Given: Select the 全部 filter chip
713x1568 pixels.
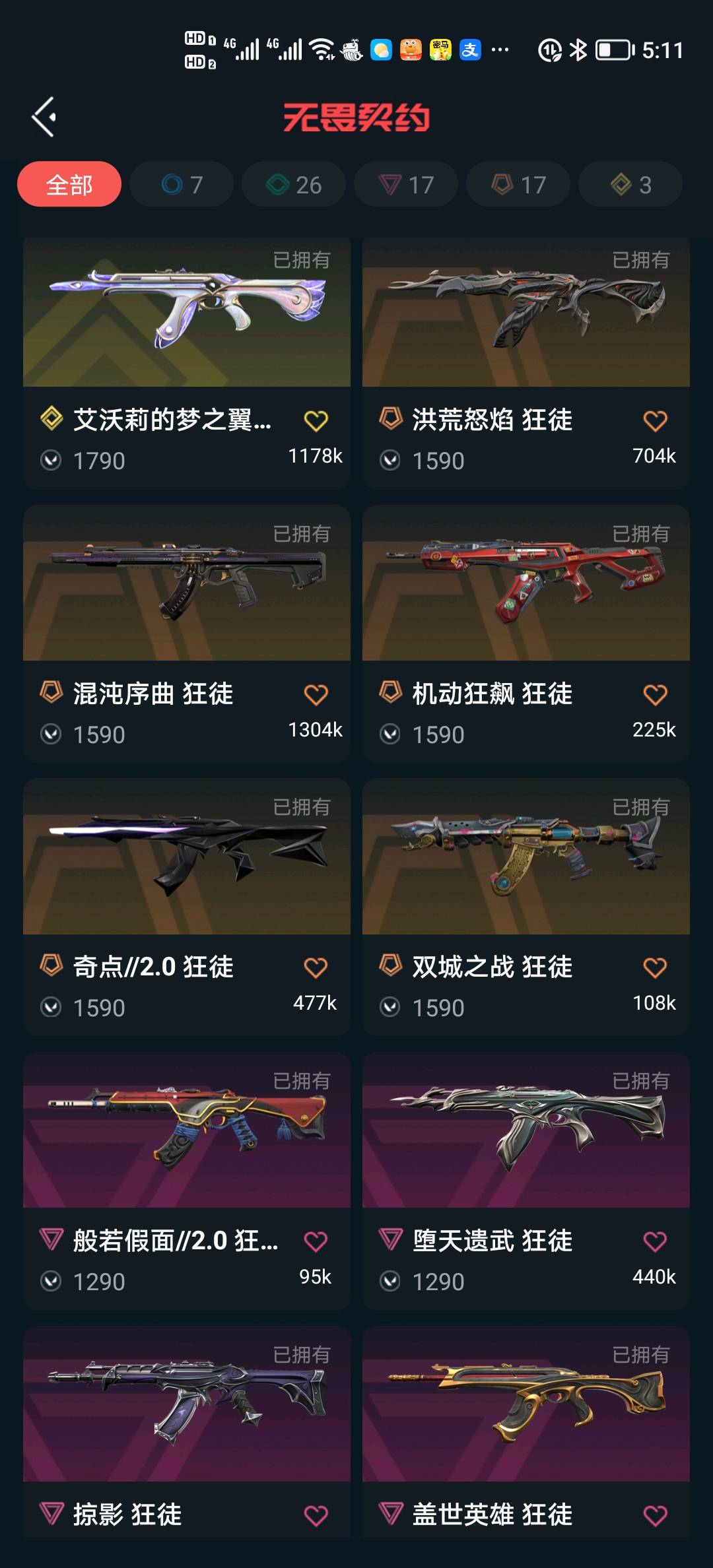Looking at the screenshot, I should point(69,185).
